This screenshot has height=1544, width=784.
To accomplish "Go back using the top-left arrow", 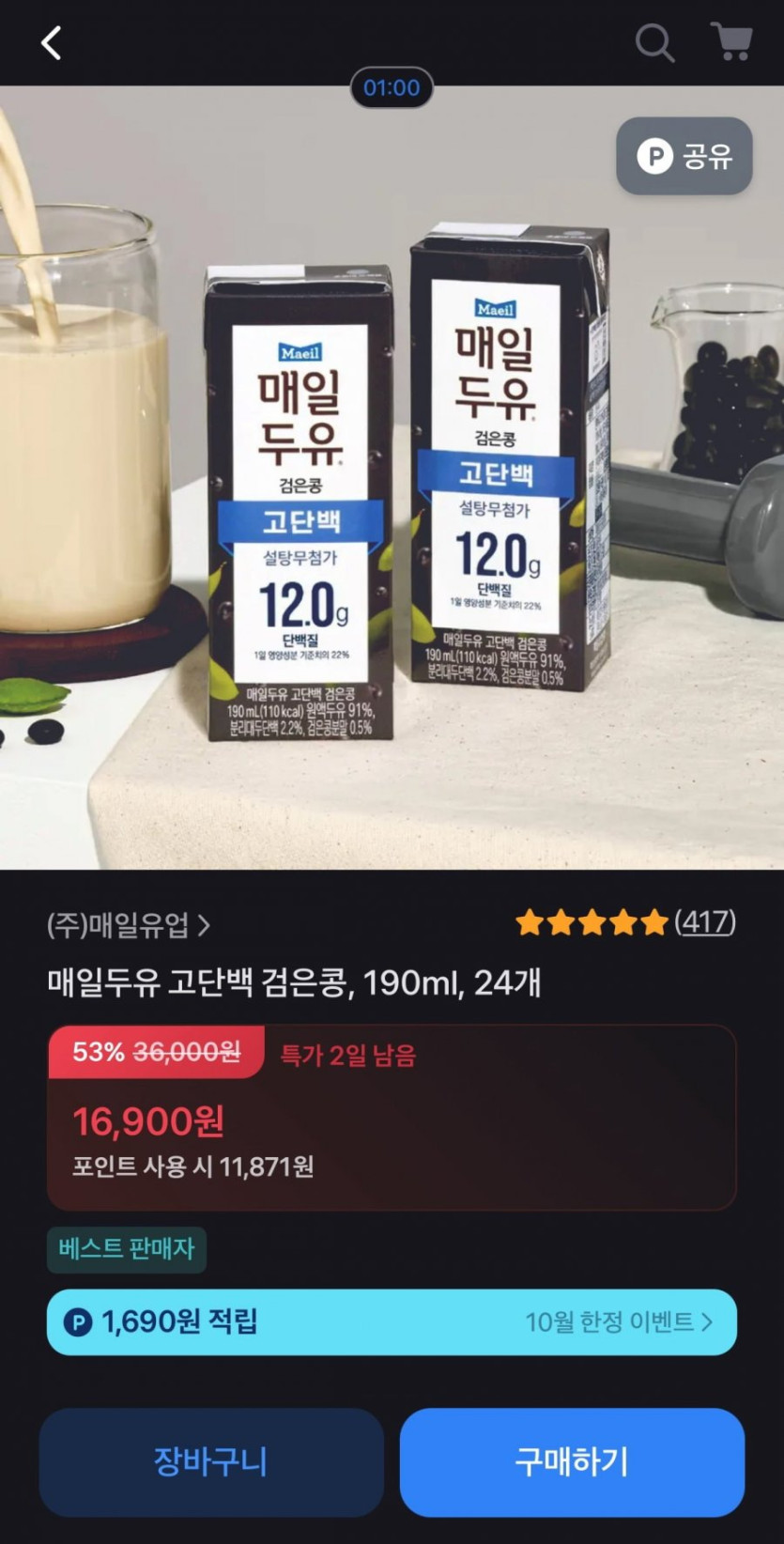I will [x=52, y=43].
